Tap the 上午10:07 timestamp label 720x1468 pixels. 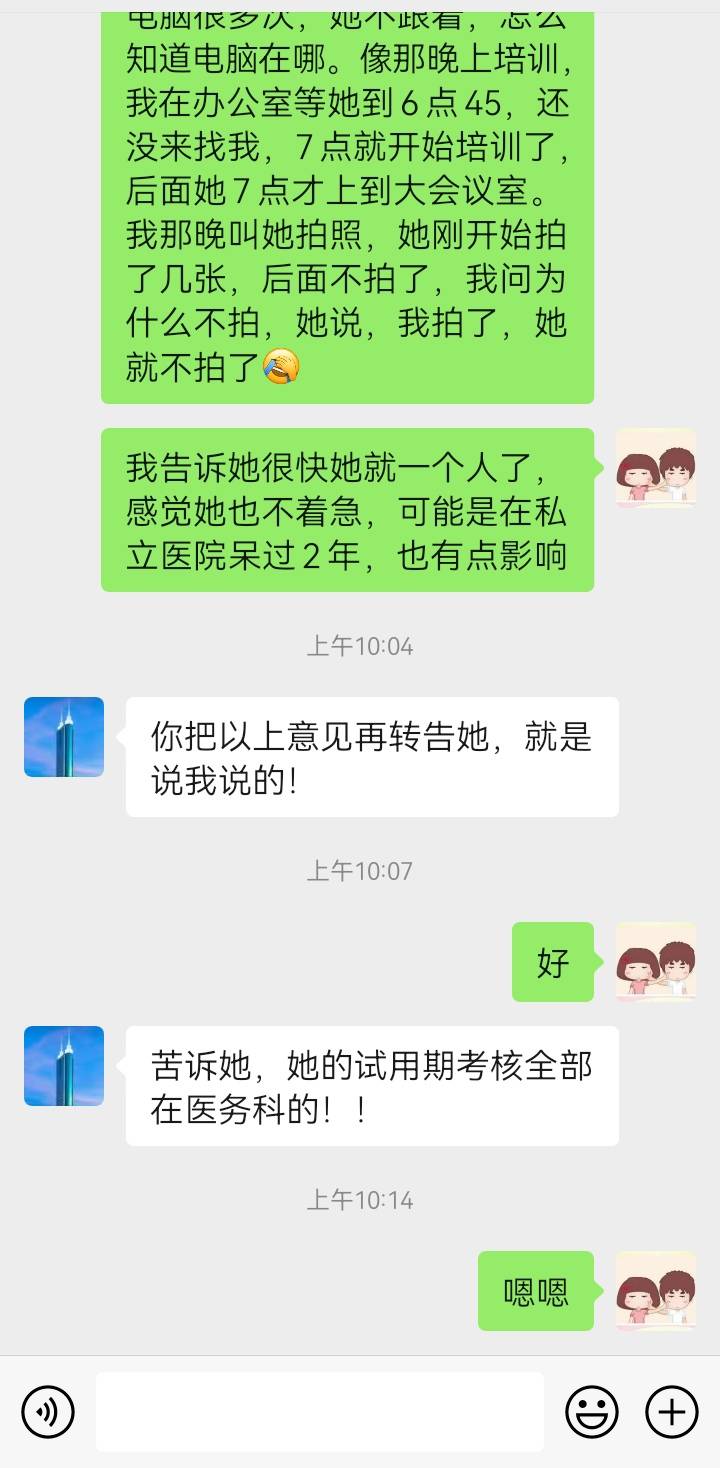[x=359, y=870]
